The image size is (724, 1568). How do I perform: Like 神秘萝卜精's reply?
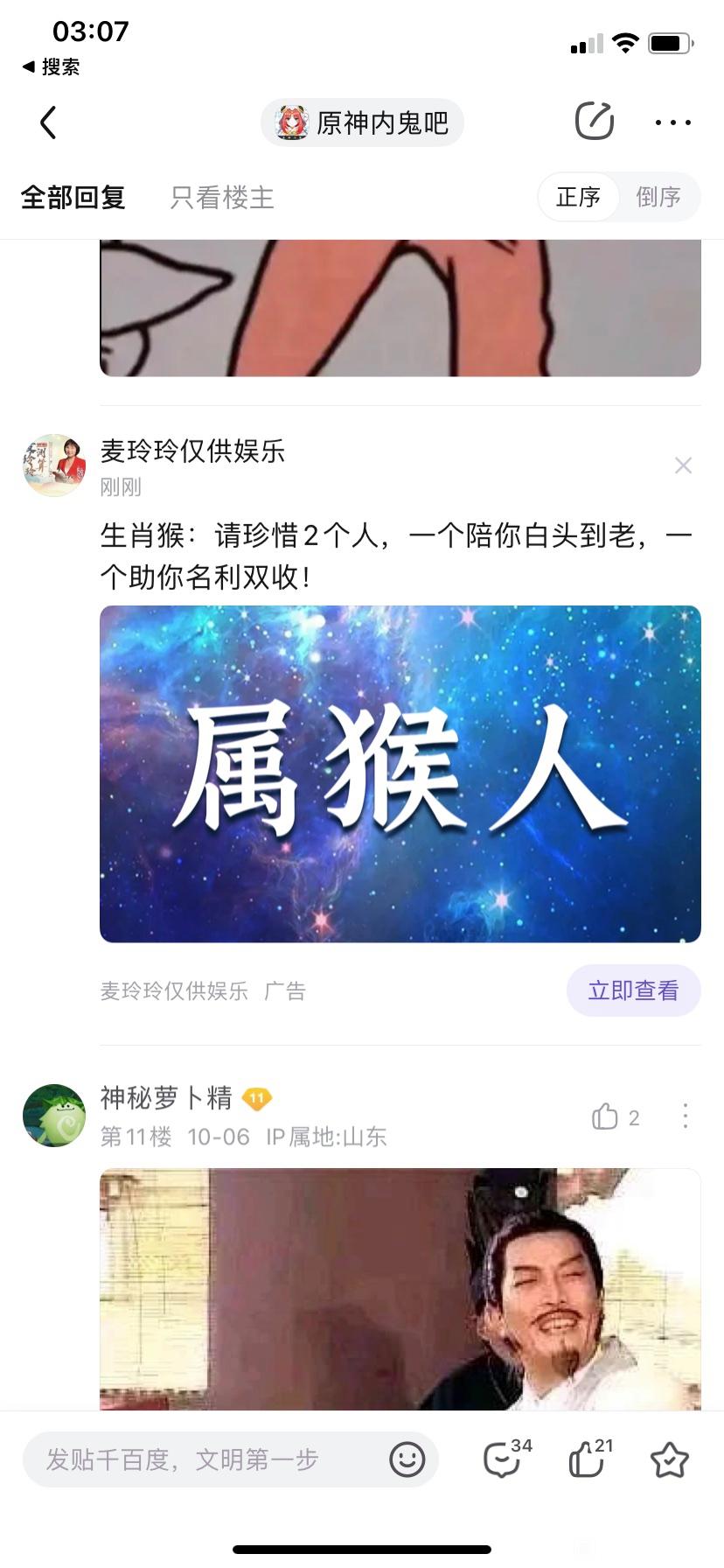click(606, 1116)
